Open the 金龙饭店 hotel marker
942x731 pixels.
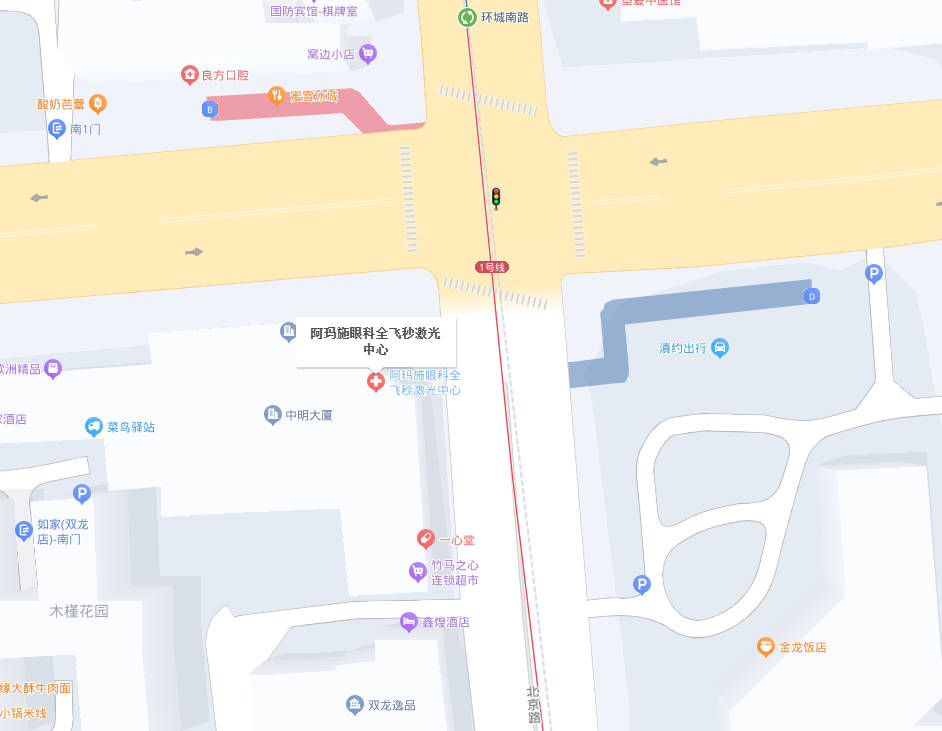tap(766, 647)
